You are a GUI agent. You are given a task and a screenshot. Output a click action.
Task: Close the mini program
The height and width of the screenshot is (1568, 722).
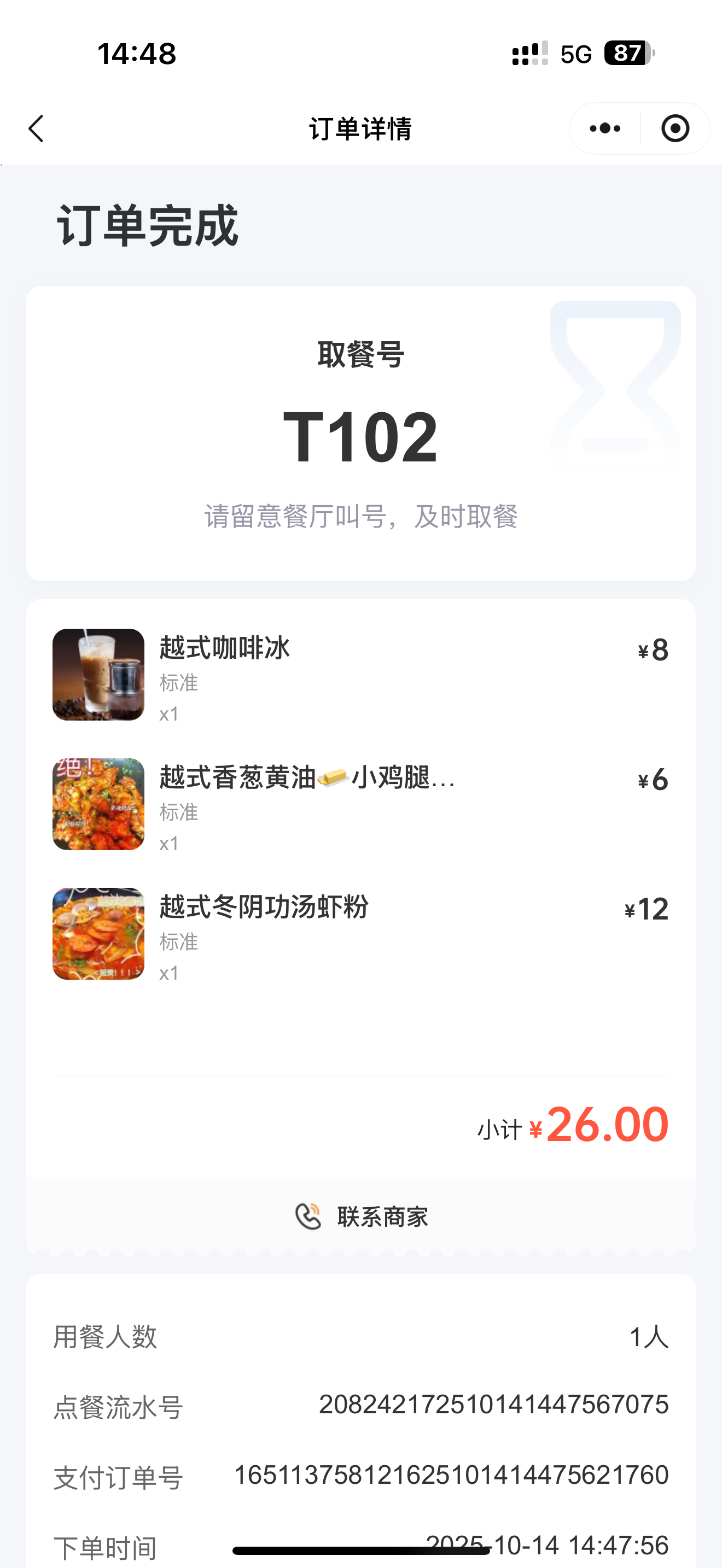(675, 128)
